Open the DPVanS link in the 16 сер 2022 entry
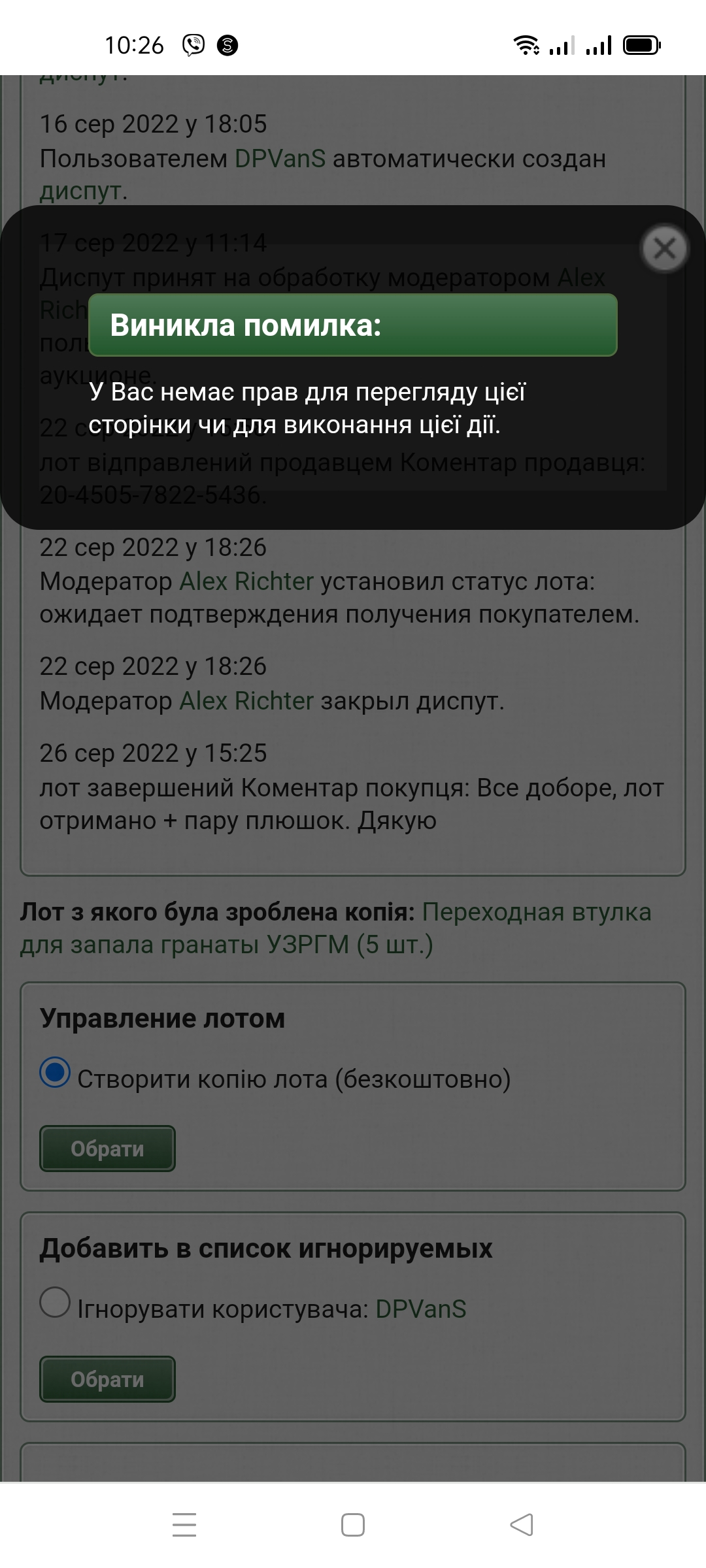Viewport: 706px width, 1568px height. coord(280,159)
